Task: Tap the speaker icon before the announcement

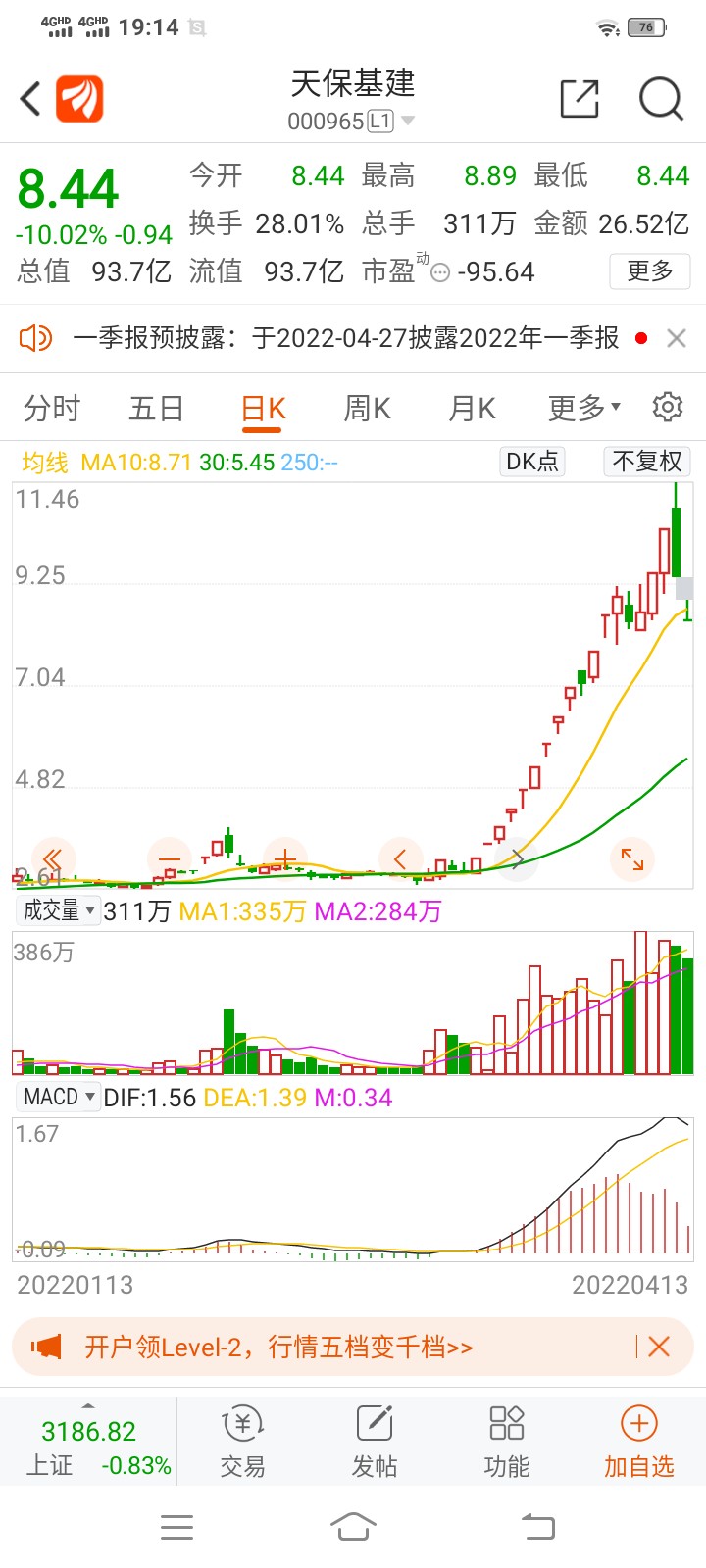Action: click(36, 337)
